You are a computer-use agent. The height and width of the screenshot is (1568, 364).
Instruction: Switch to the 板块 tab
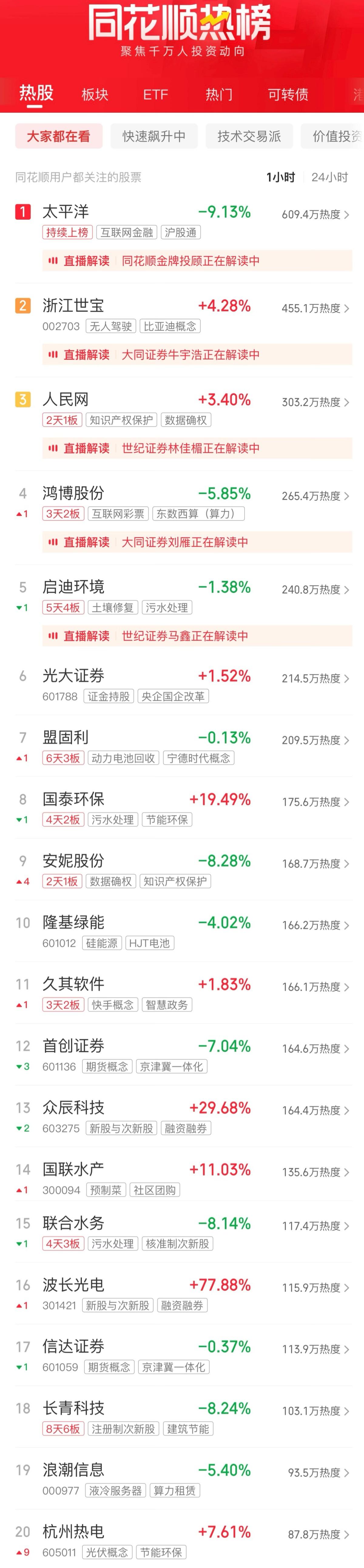point(95,94)
